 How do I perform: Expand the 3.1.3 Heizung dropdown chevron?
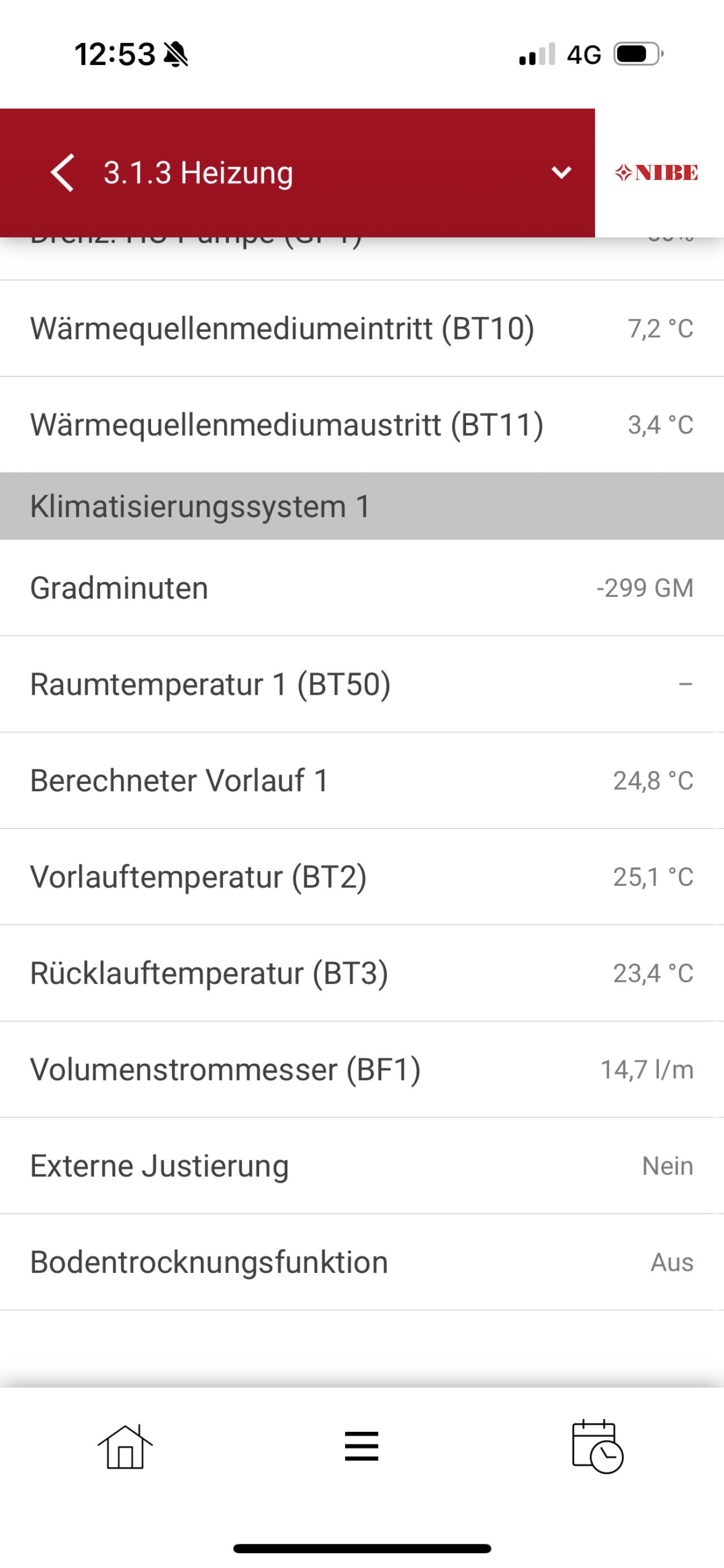pos(561,173)
